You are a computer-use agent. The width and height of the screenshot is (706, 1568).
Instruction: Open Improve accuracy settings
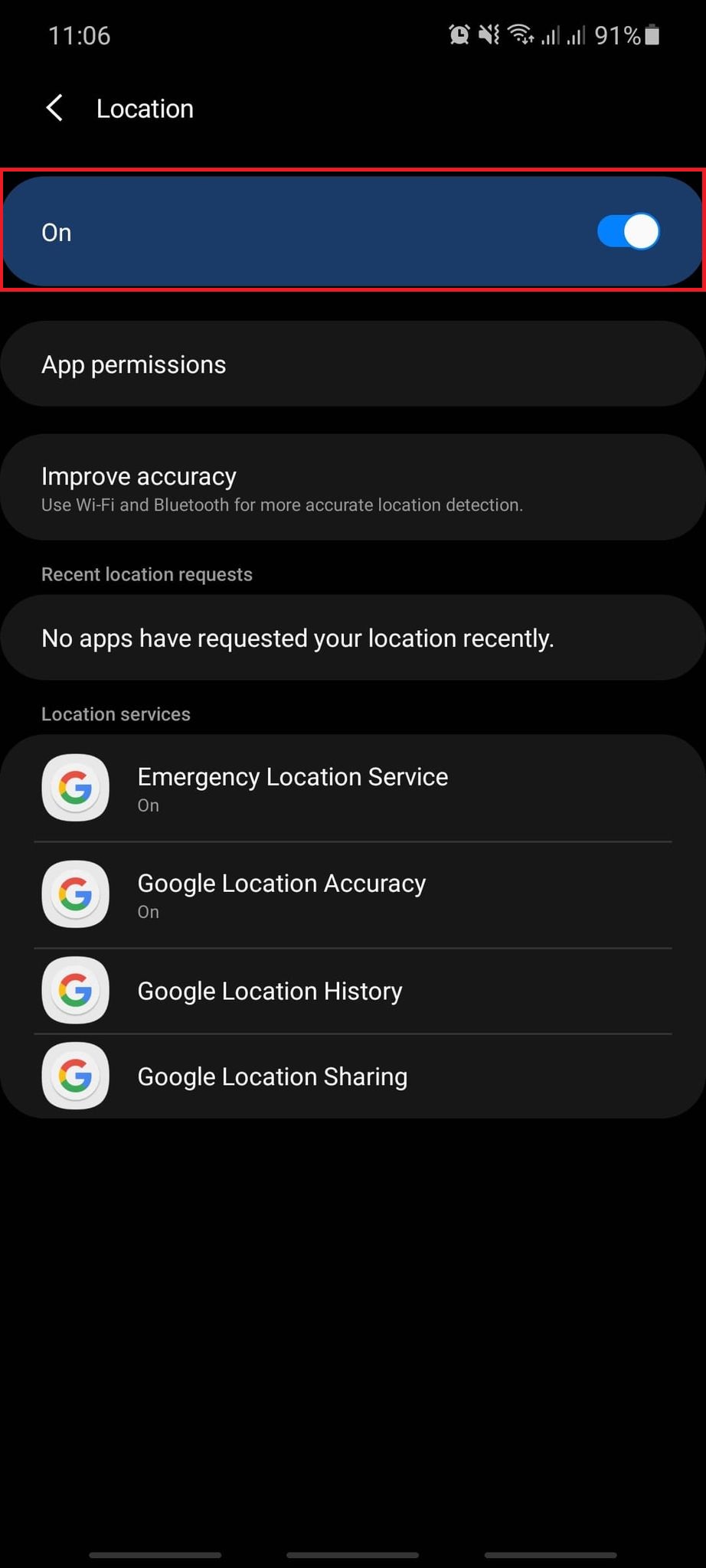click(x=353, y=488)
